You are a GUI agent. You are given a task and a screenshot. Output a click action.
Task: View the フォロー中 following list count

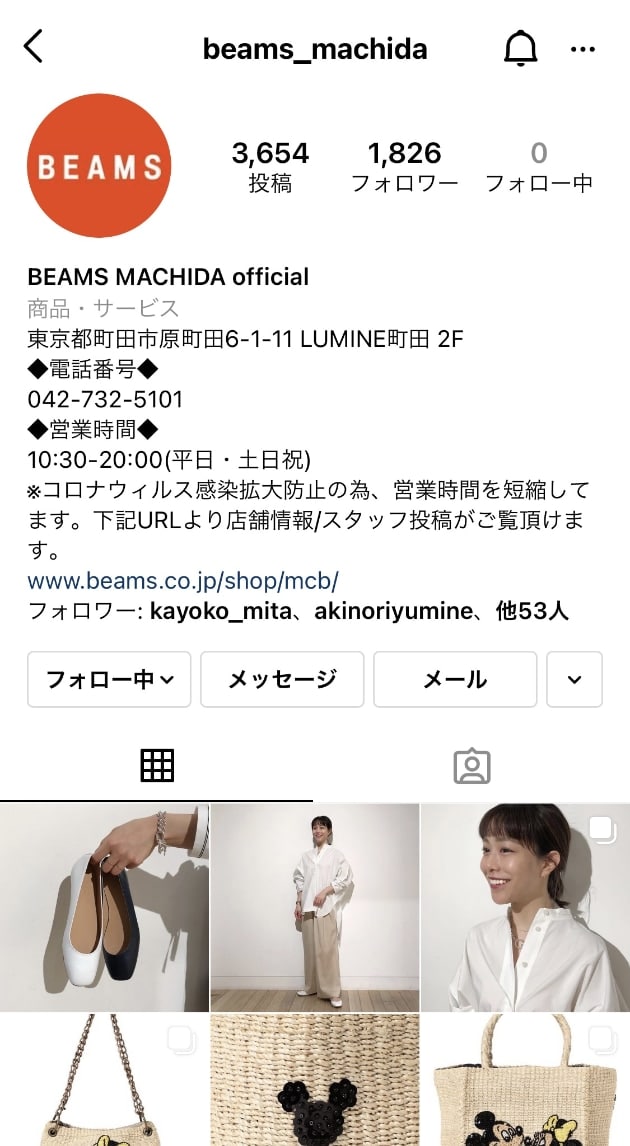click(x=539, y=167)
